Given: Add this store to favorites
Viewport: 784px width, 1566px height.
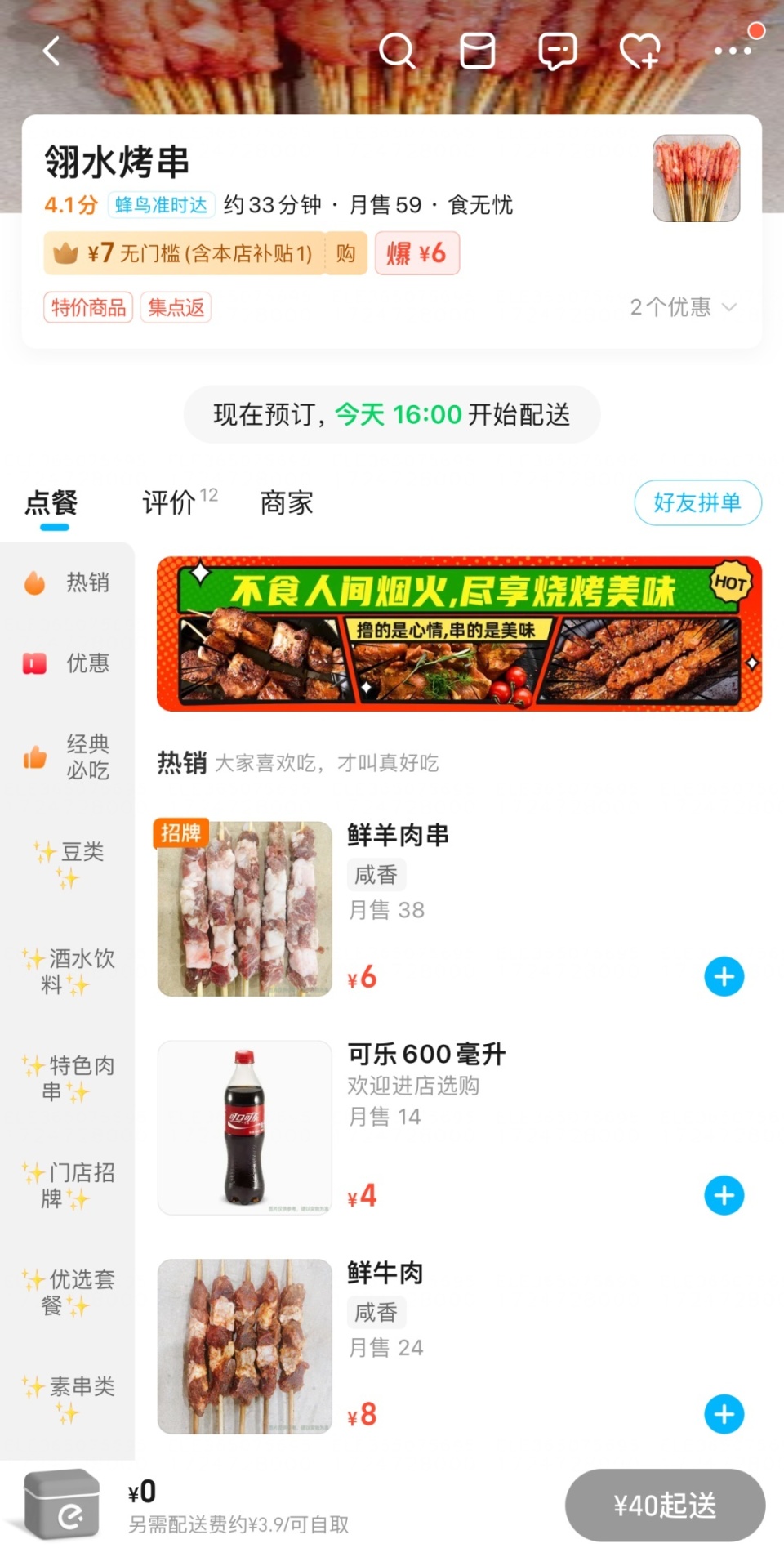Looking at the screenshot, I should (639, 51).
